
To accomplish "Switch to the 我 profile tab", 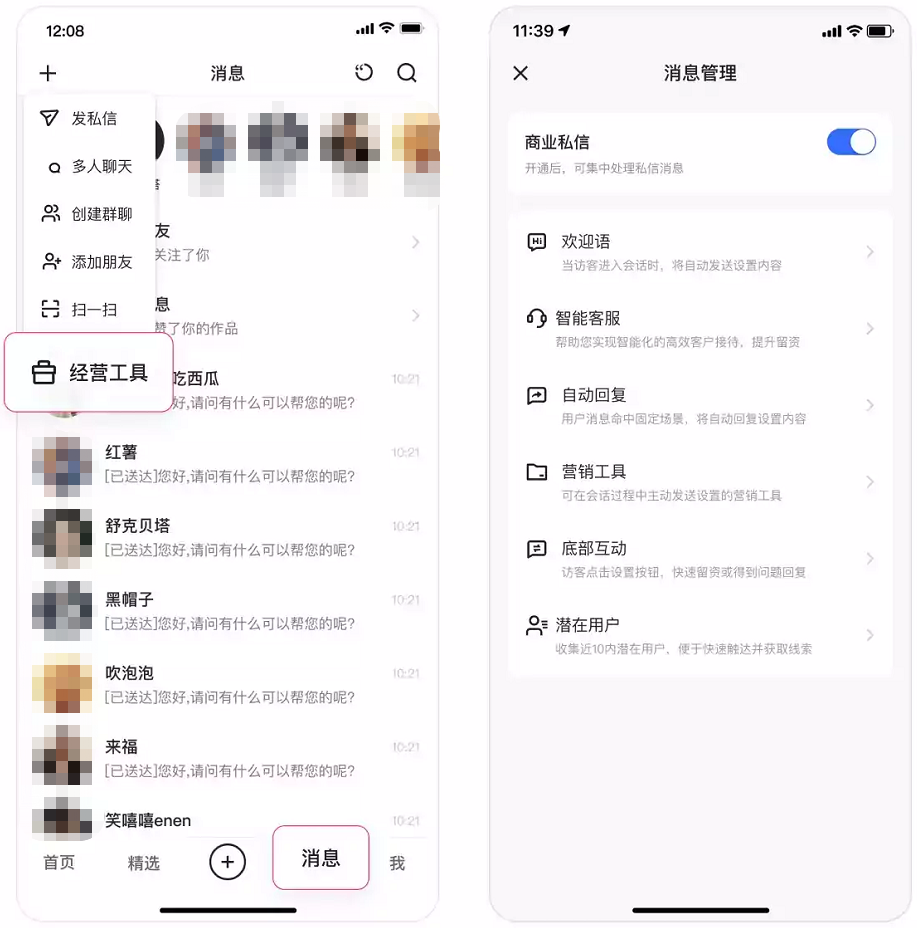I will (x=397, y=862).
